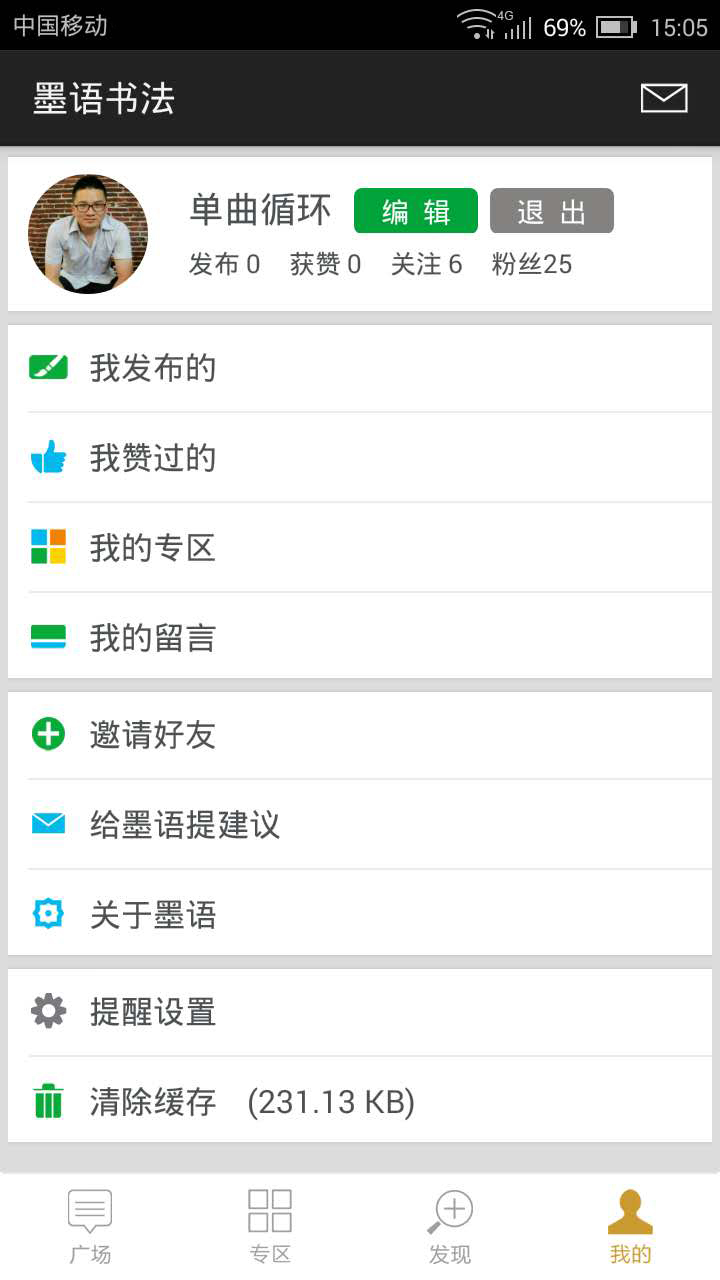Go to 提醒设置
Image resolution: width=720 pixels, height=1280 pixels.
(x=360, y=1012)
